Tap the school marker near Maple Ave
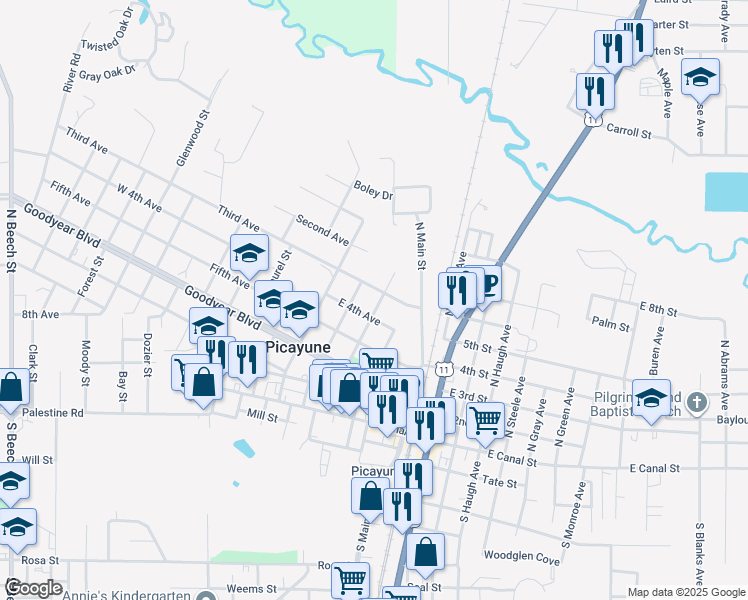 pos(700,79)
